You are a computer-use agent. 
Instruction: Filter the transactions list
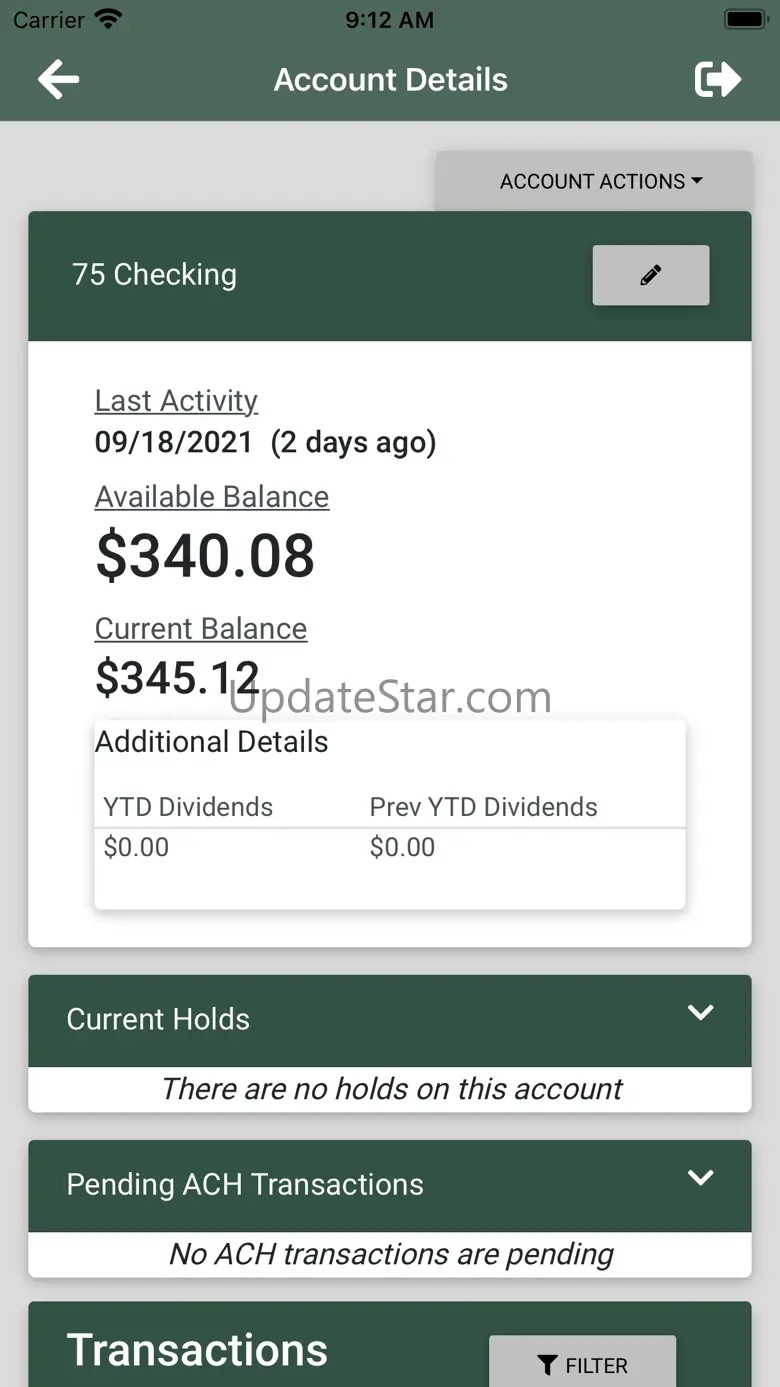click(582, 1364)
